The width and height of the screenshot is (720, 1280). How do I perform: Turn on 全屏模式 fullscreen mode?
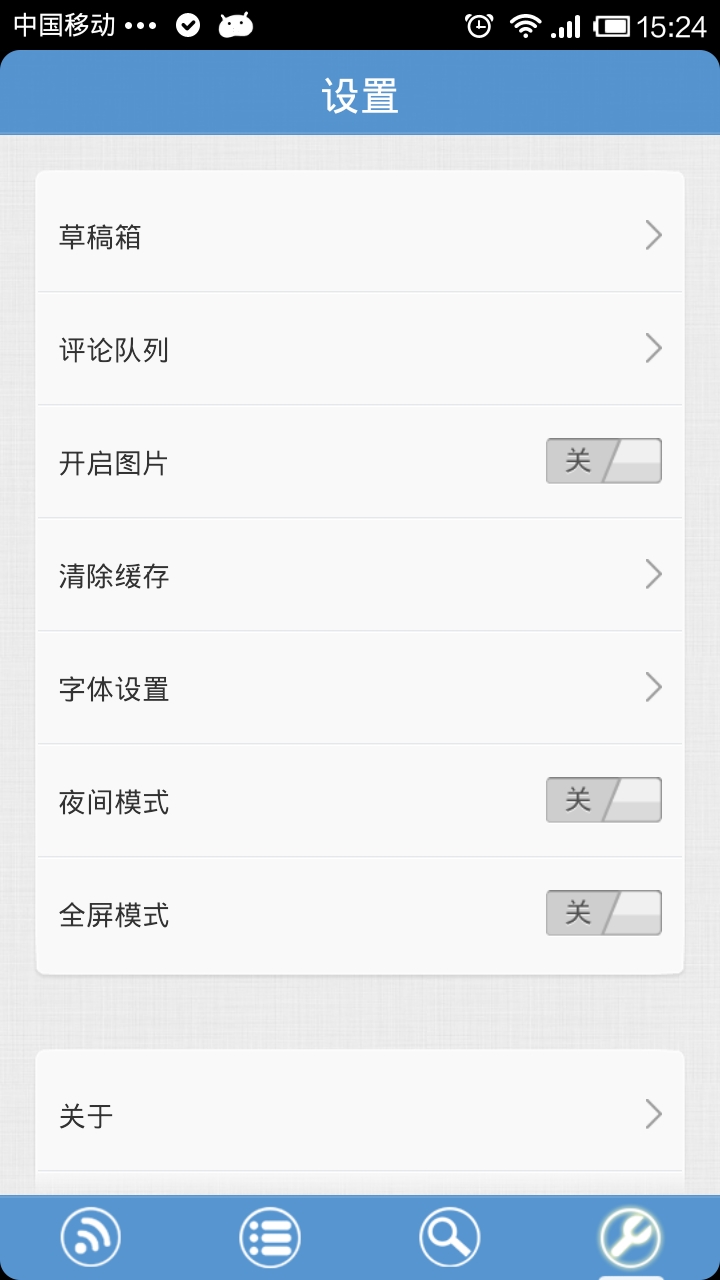pyautogui.click(x=604, y=913)
